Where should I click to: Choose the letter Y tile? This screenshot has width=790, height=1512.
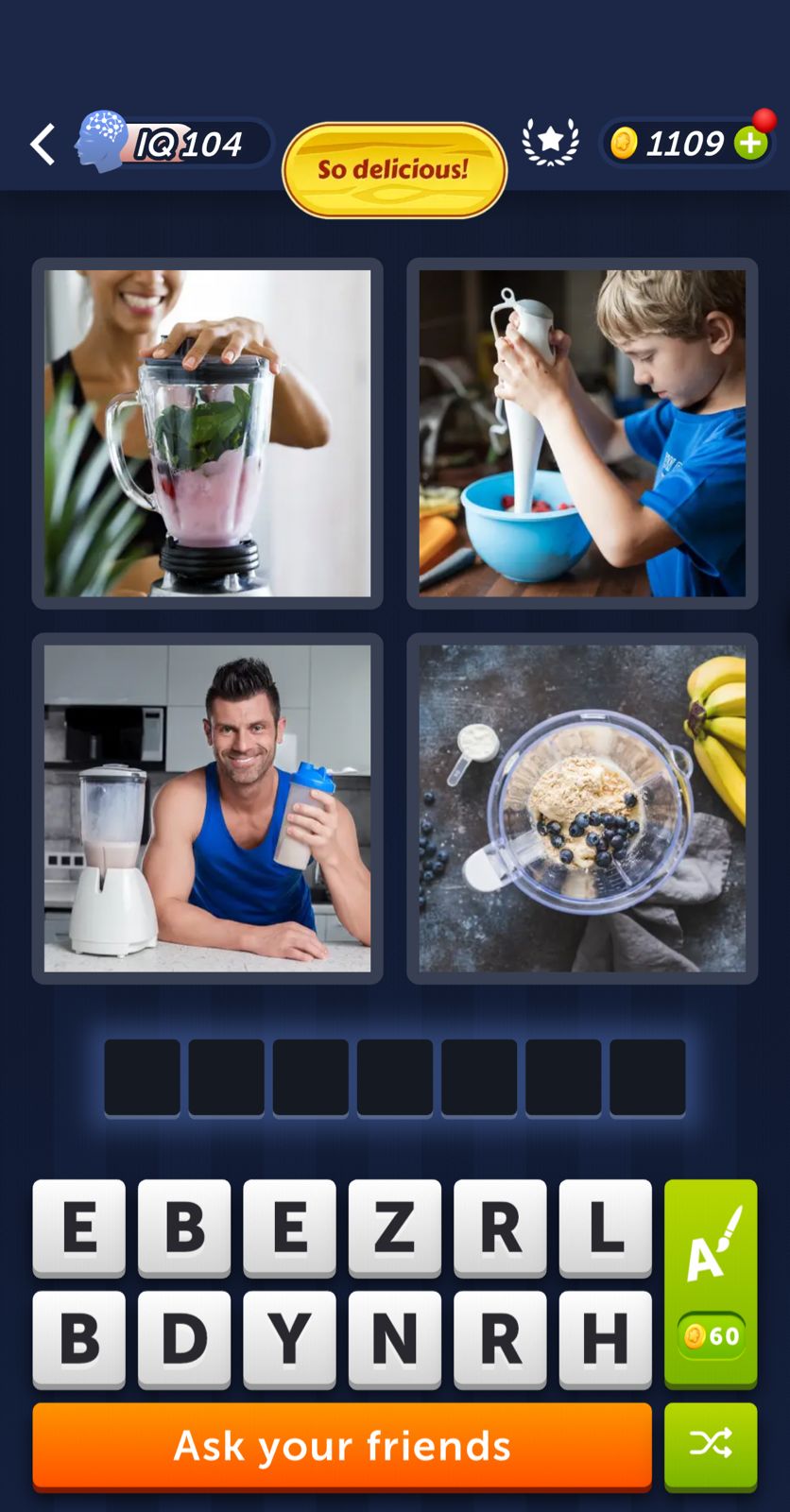point(289,1338)
